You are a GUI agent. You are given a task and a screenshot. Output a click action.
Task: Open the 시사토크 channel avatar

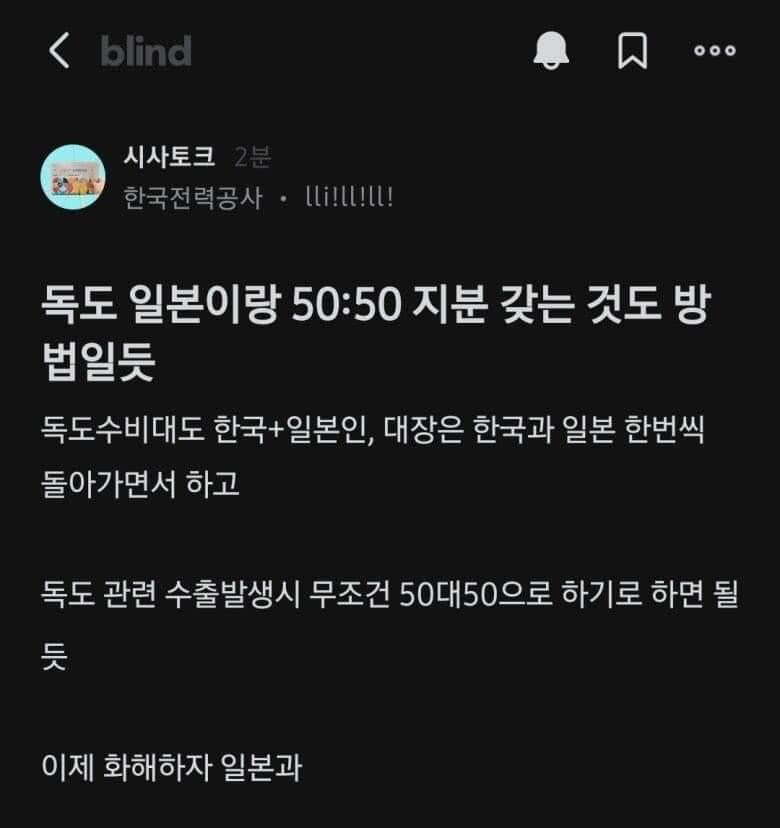coord(72,177)
